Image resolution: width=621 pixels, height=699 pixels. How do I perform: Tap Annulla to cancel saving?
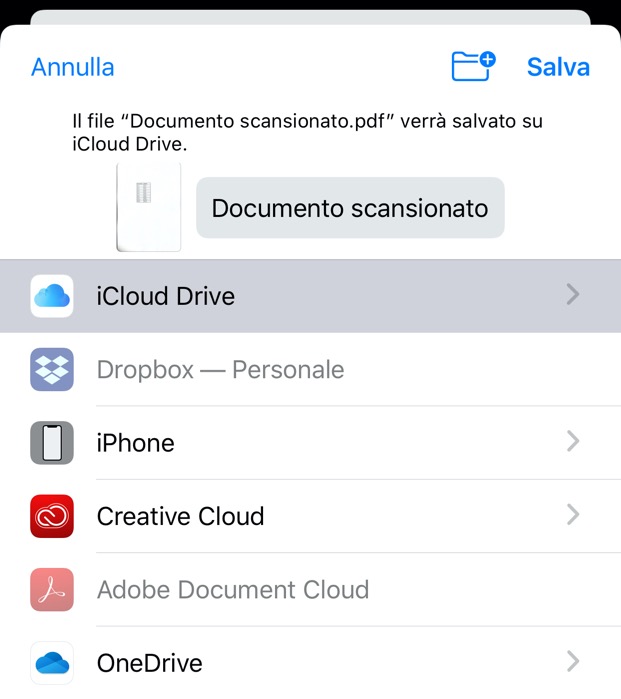pos(73,67)
